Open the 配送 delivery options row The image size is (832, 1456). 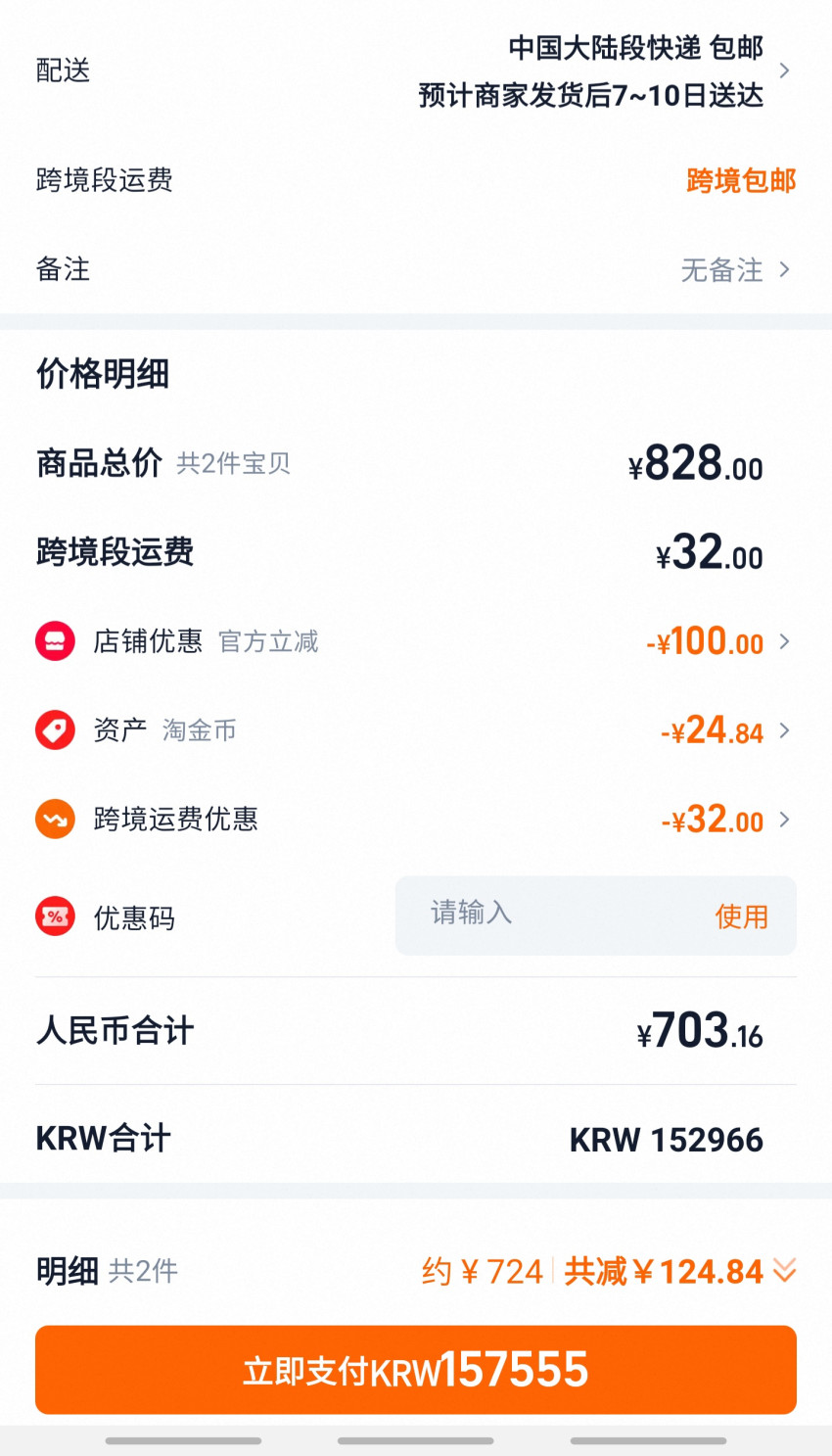tap(416, 70)
